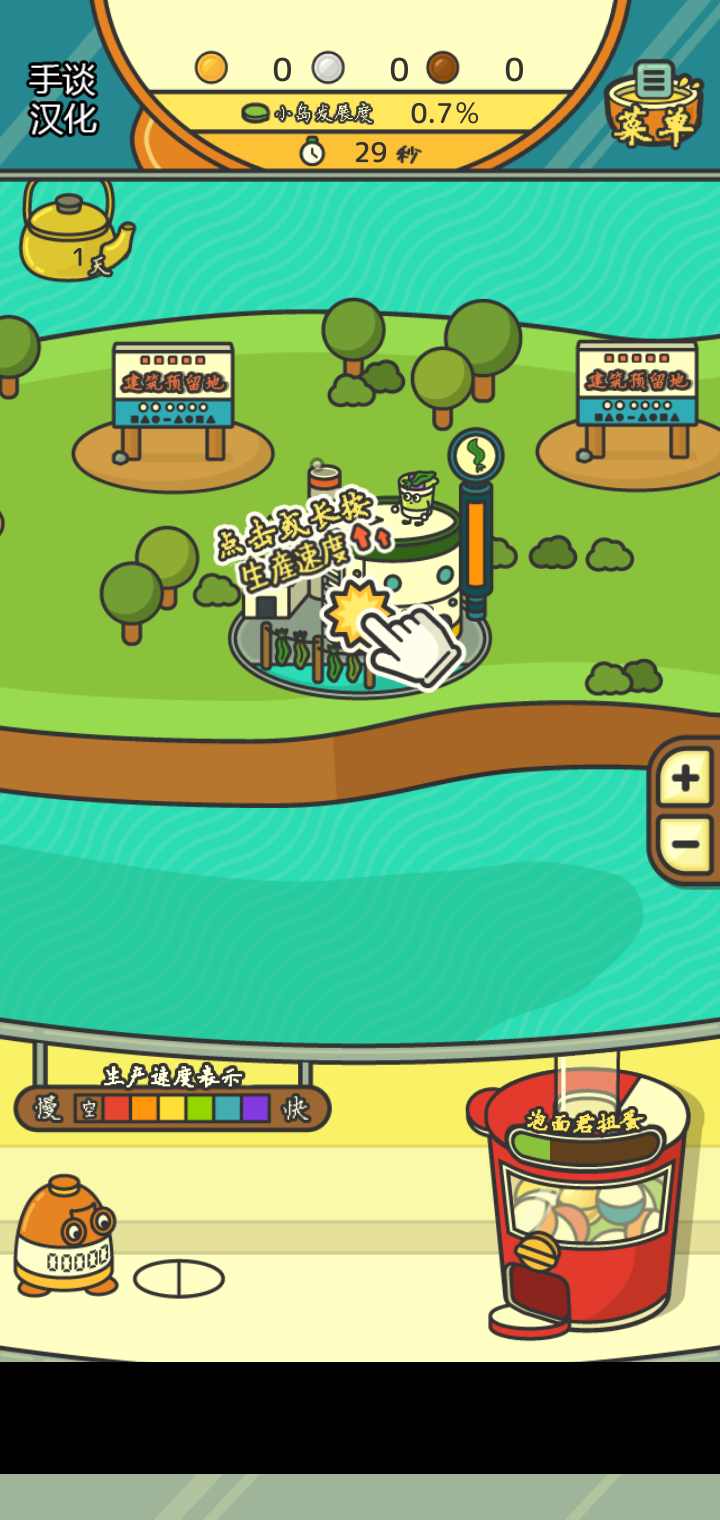Viewport: 720px width, 1520px height.
Task: Tap the orange counter robot character
Action: click(65, 1236)
